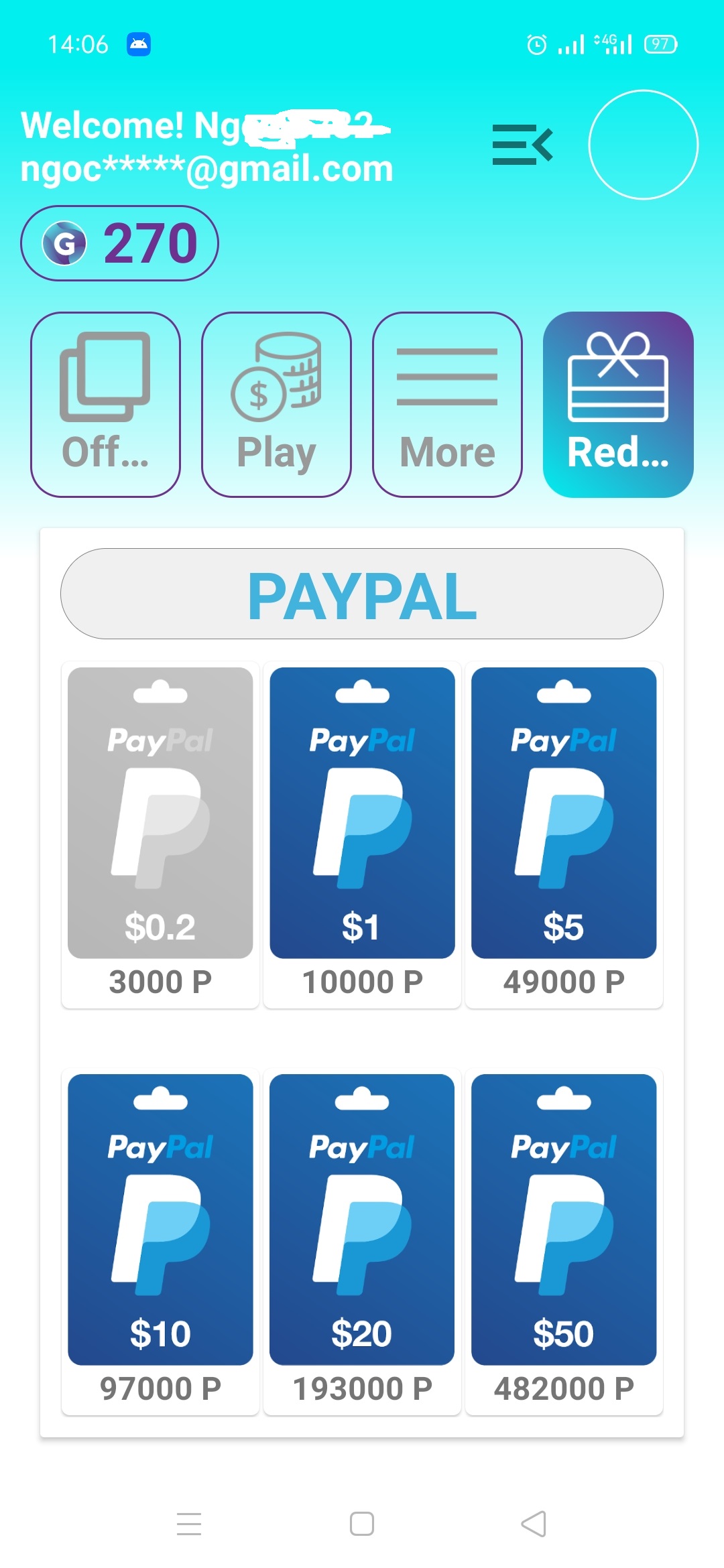Switch to the Play tab
The image size is (724, 1568).
(x=276, y=404)
